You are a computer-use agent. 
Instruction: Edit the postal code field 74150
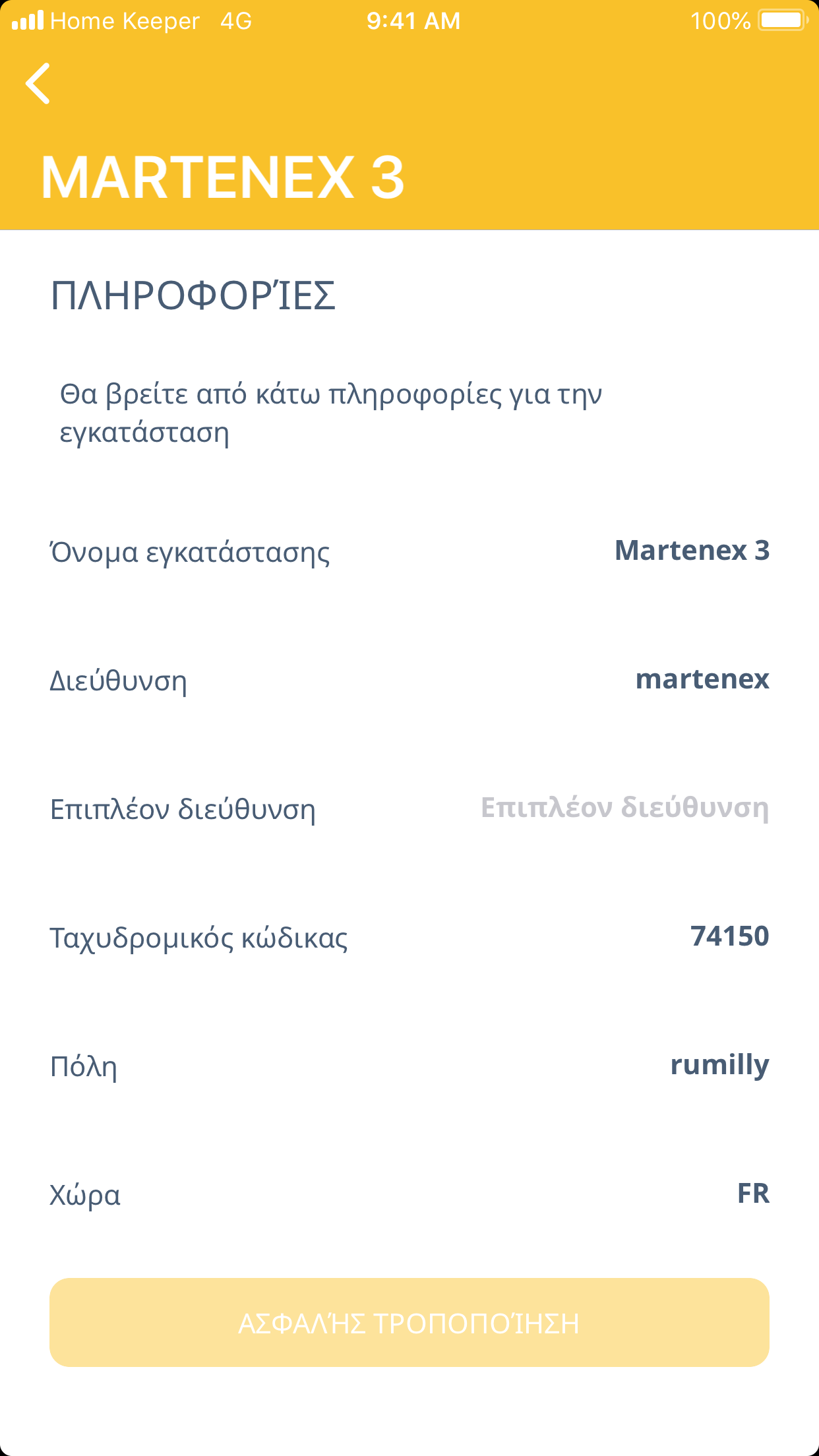pyautogui.click(x=729, y=936)
